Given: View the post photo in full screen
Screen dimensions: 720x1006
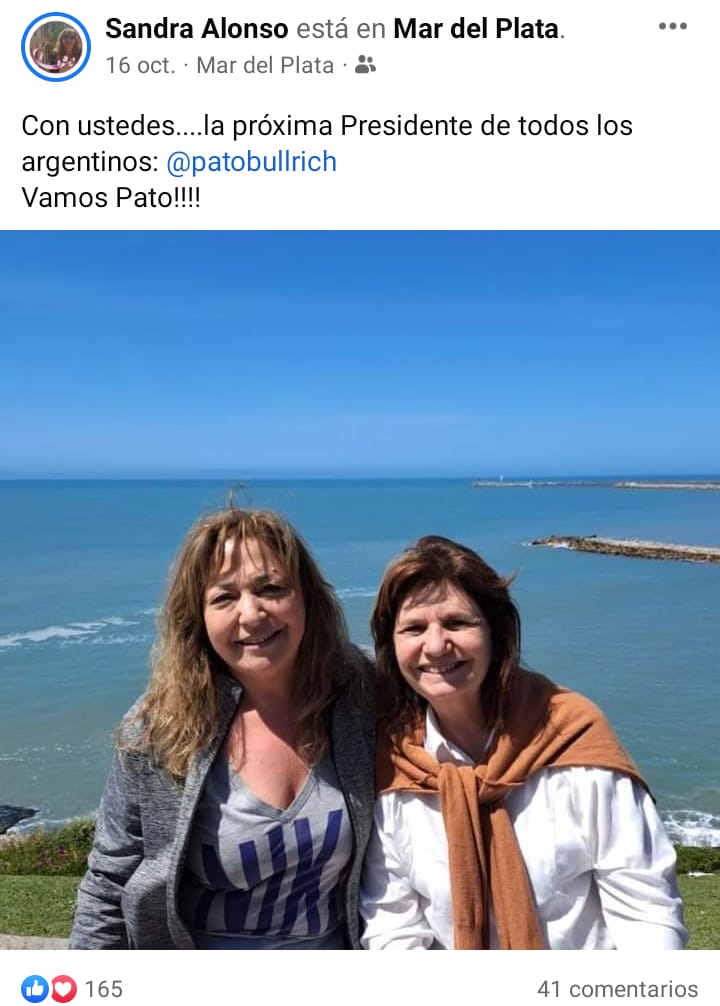Looking at the screenshot, I should click(x=360, y=590).
